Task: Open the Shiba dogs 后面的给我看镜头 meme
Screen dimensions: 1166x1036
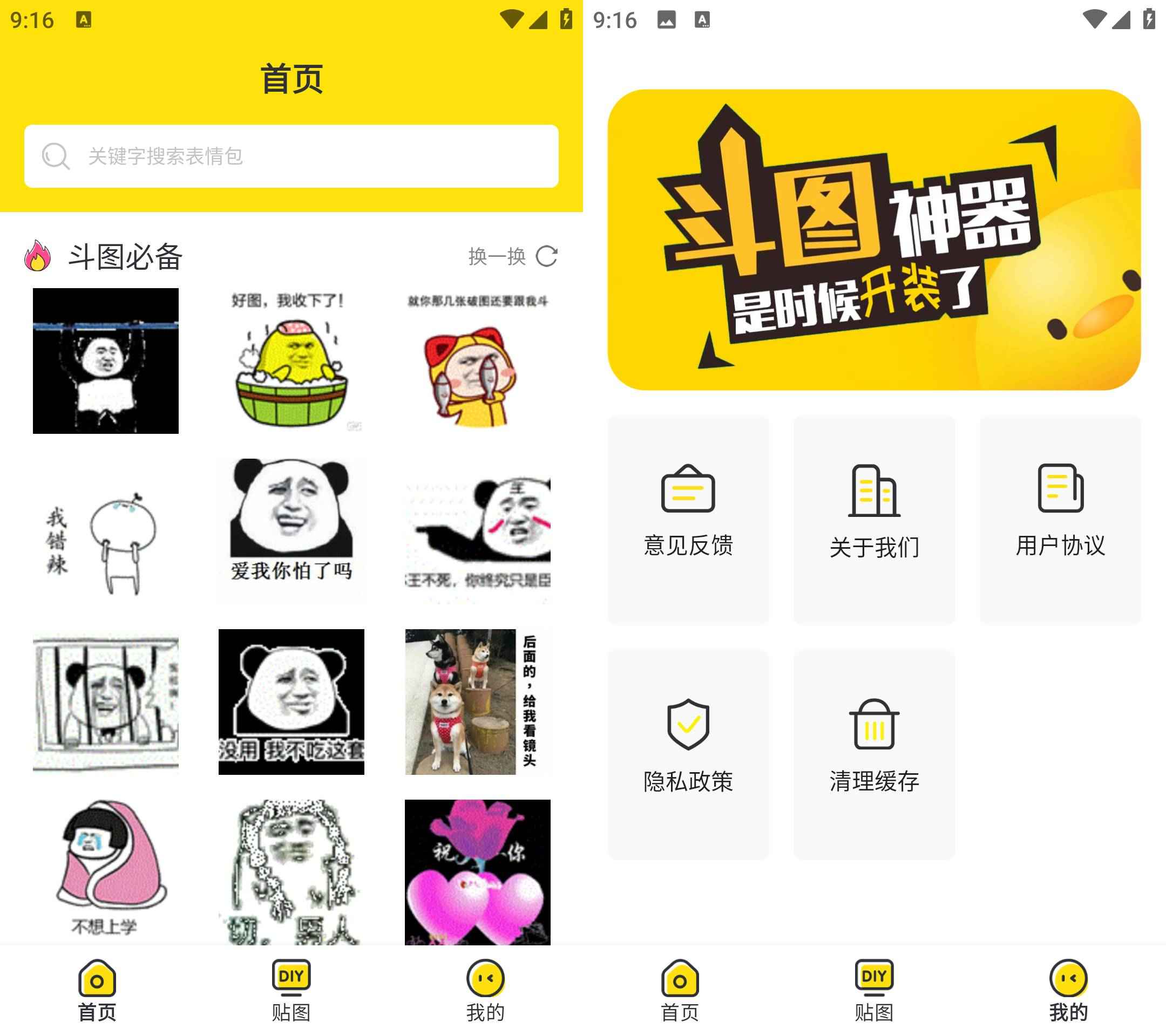Action: 477,701
